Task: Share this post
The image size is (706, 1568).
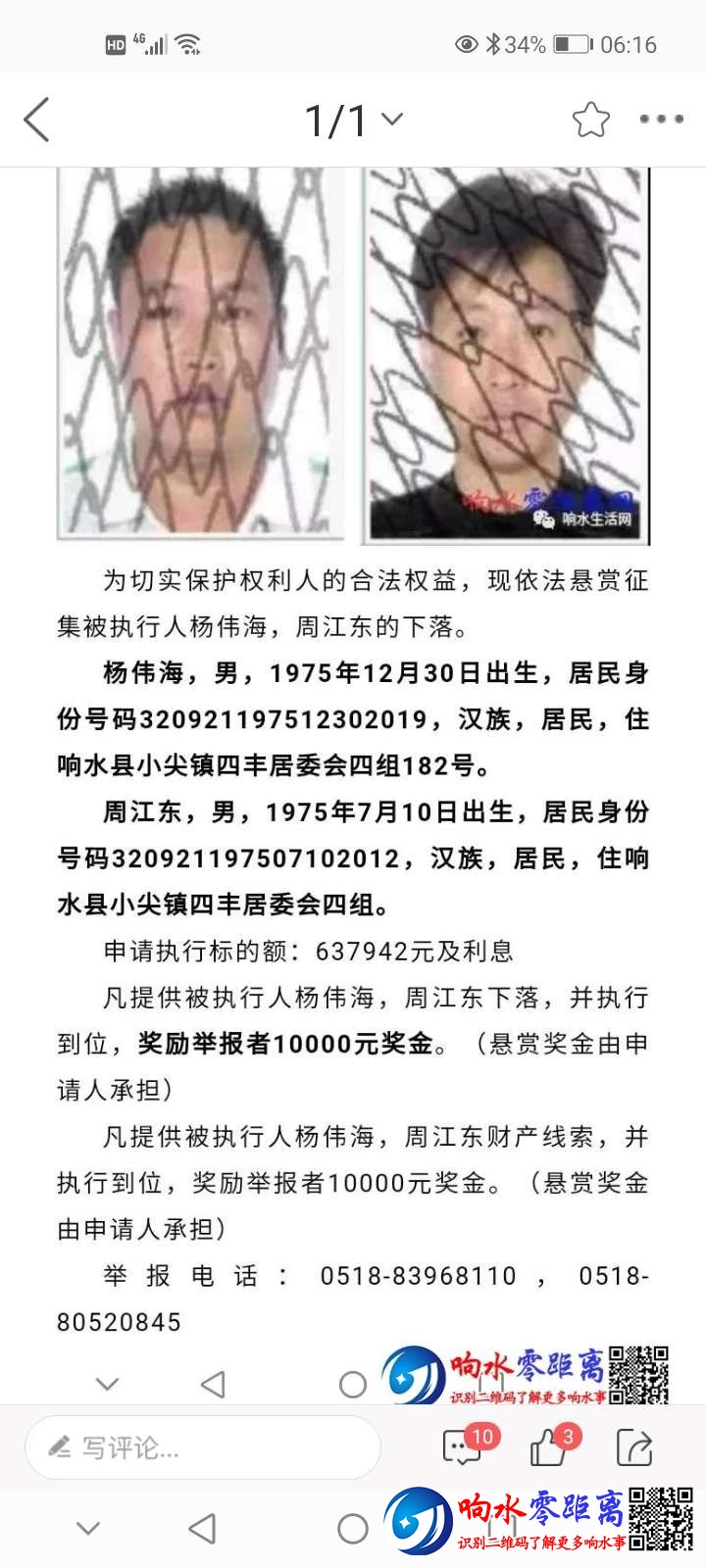Action: pyautogui.click(x=634, y=1447)
